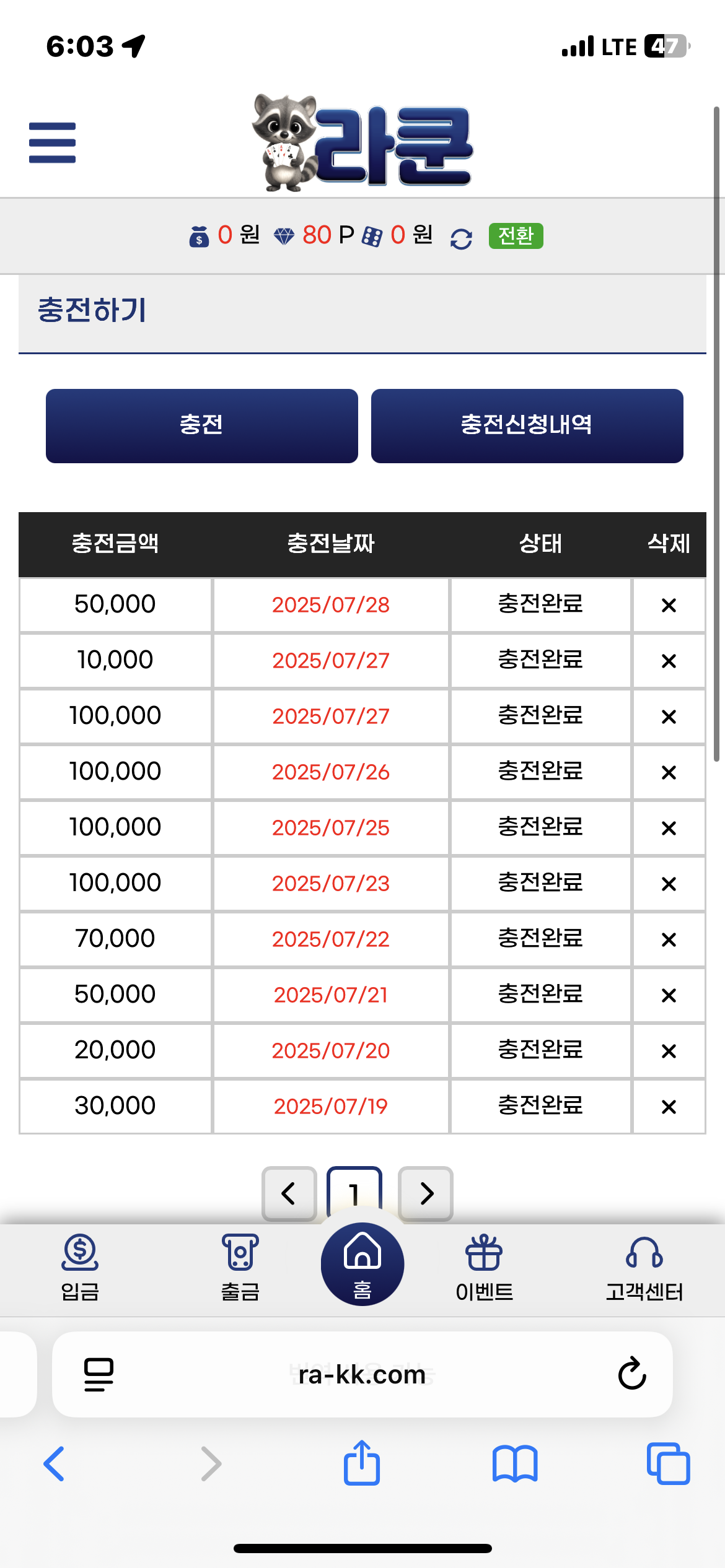
Task: Go to the previous page of results
Action: (x=289, y=1193)
